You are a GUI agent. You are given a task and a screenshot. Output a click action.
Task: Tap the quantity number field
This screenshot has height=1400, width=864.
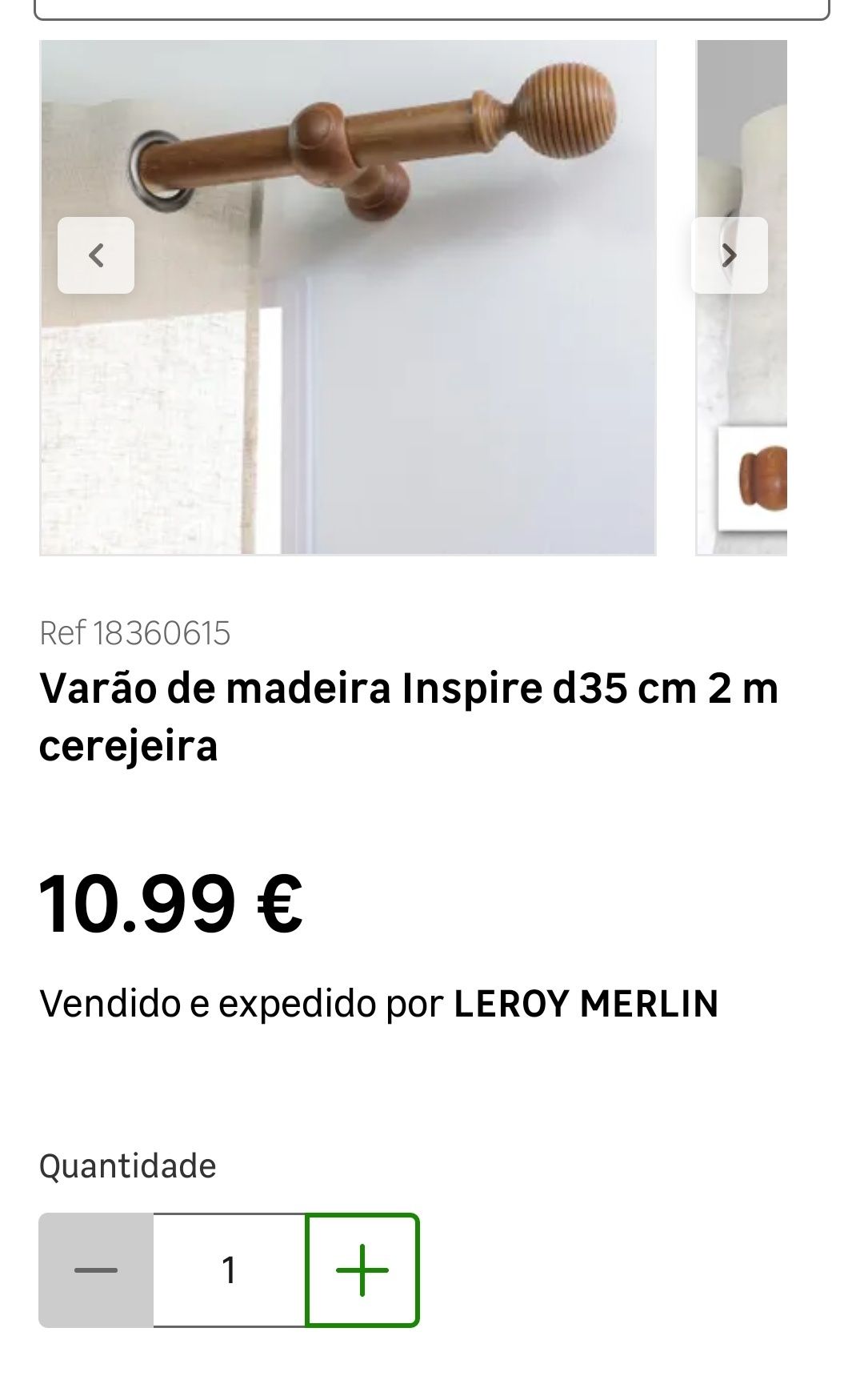tap(230, 1270)
